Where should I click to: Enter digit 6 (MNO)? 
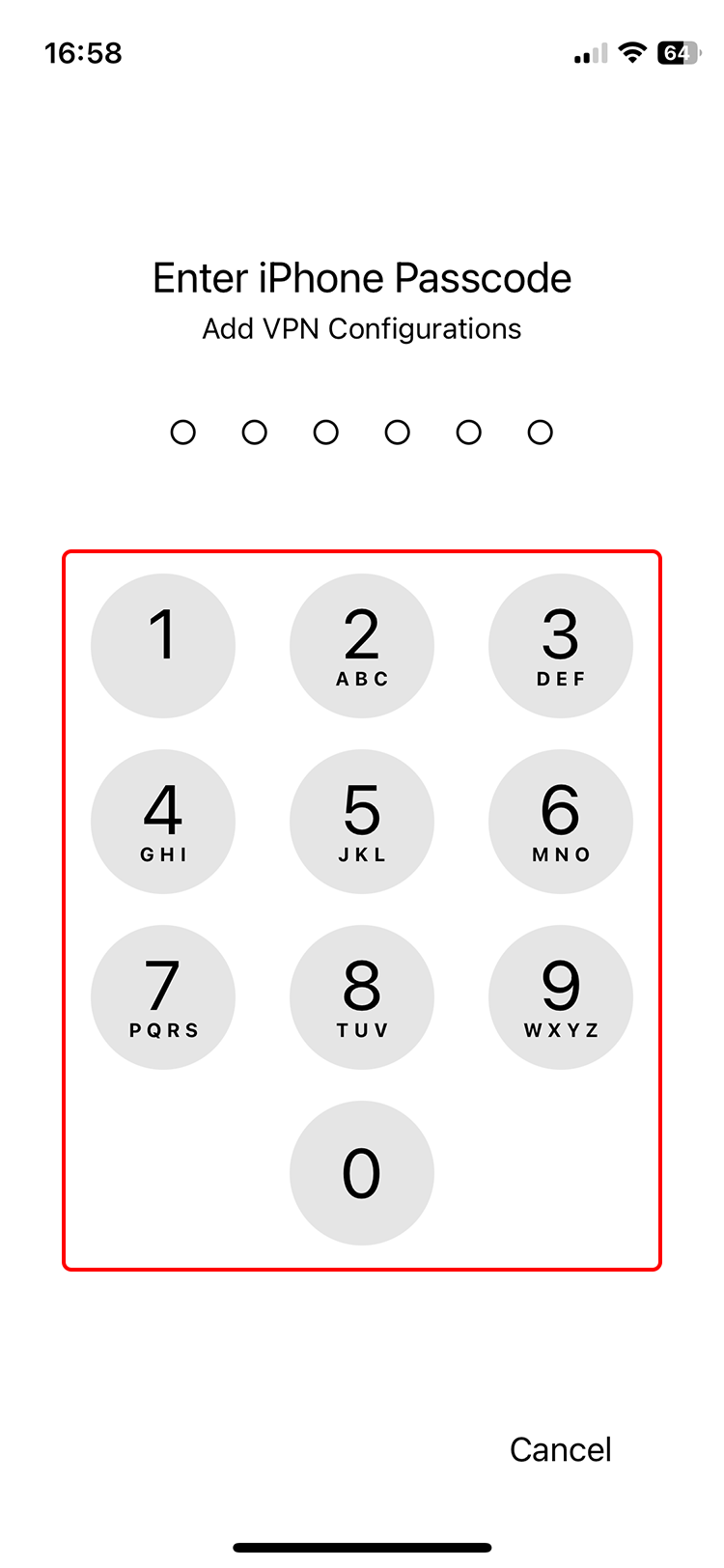pos(561,822)
